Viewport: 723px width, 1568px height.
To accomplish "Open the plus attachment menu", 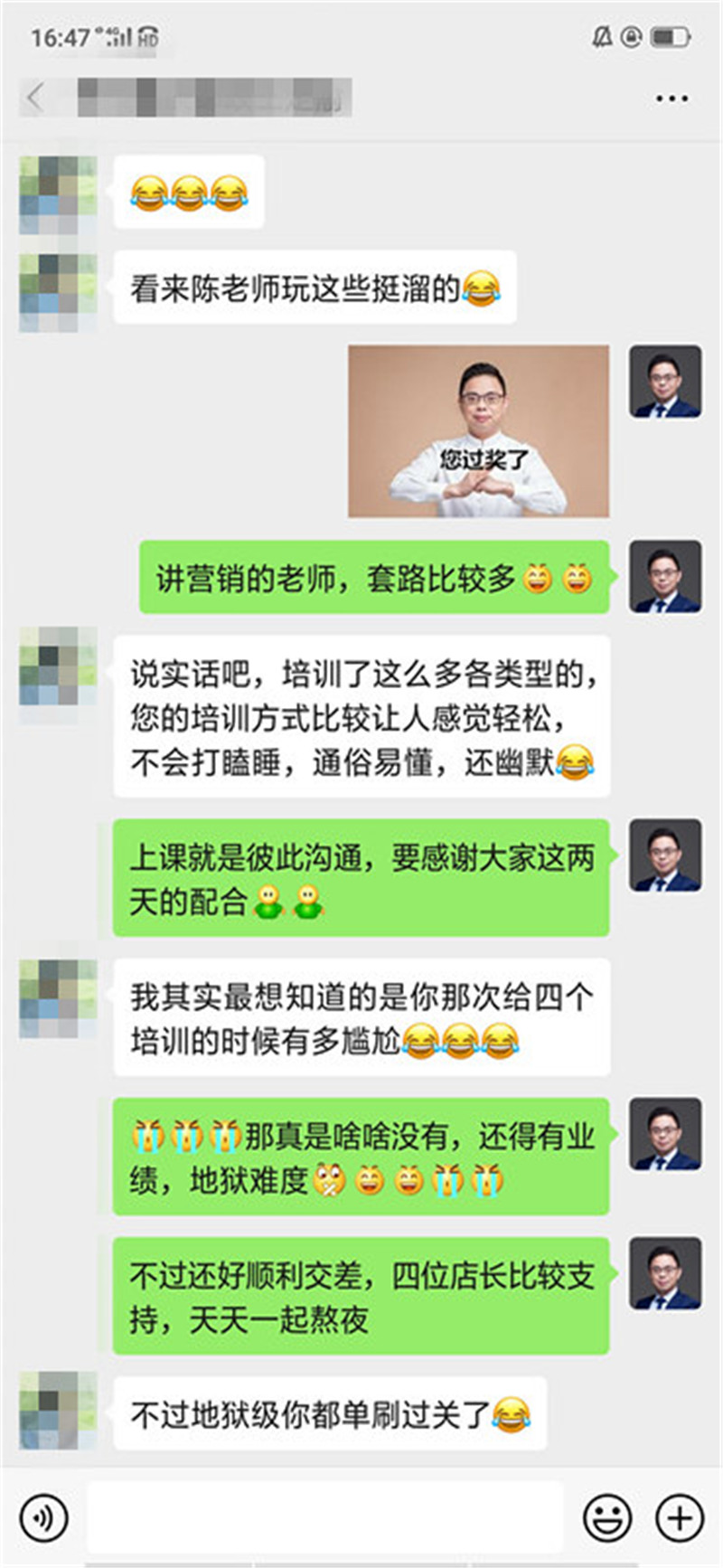I will click(x=680, y=1516).
